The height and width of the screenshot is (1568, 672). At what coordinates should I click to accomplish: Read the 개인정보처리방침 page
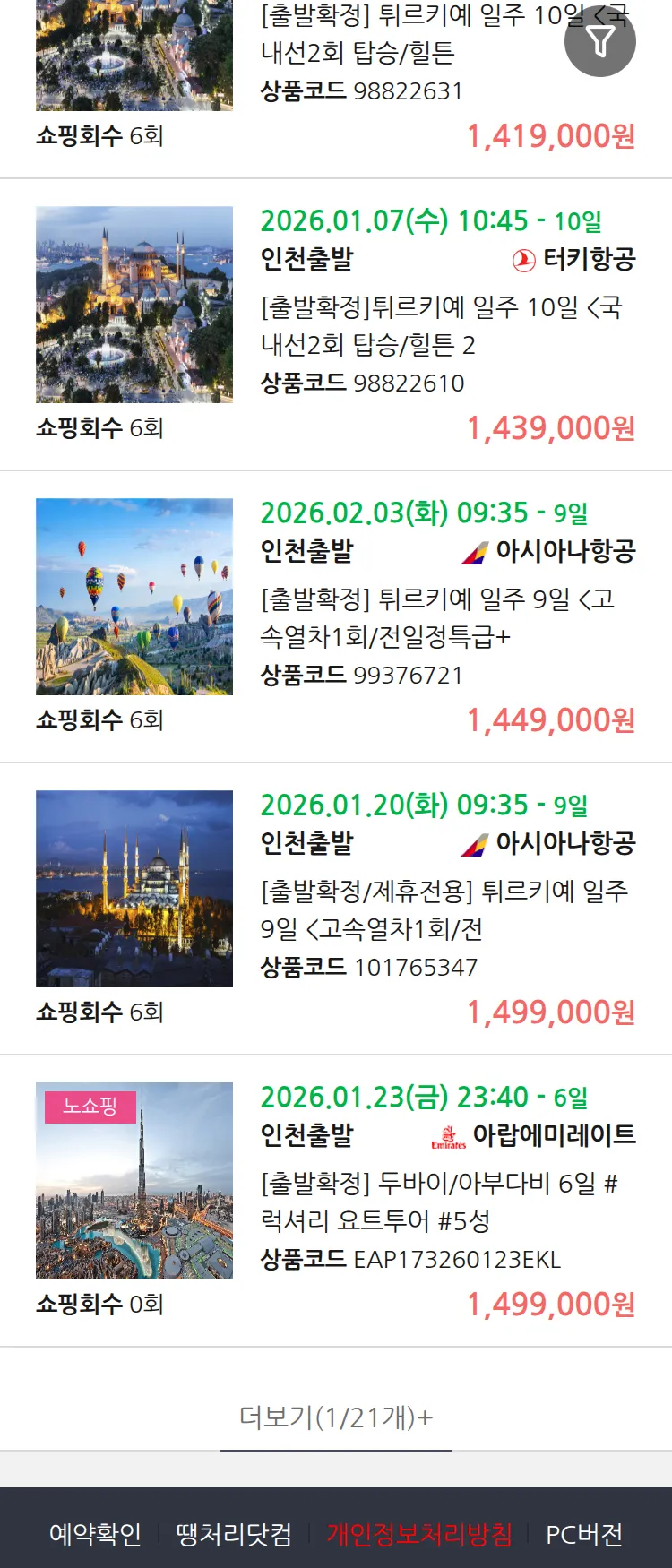point(419,1534)
